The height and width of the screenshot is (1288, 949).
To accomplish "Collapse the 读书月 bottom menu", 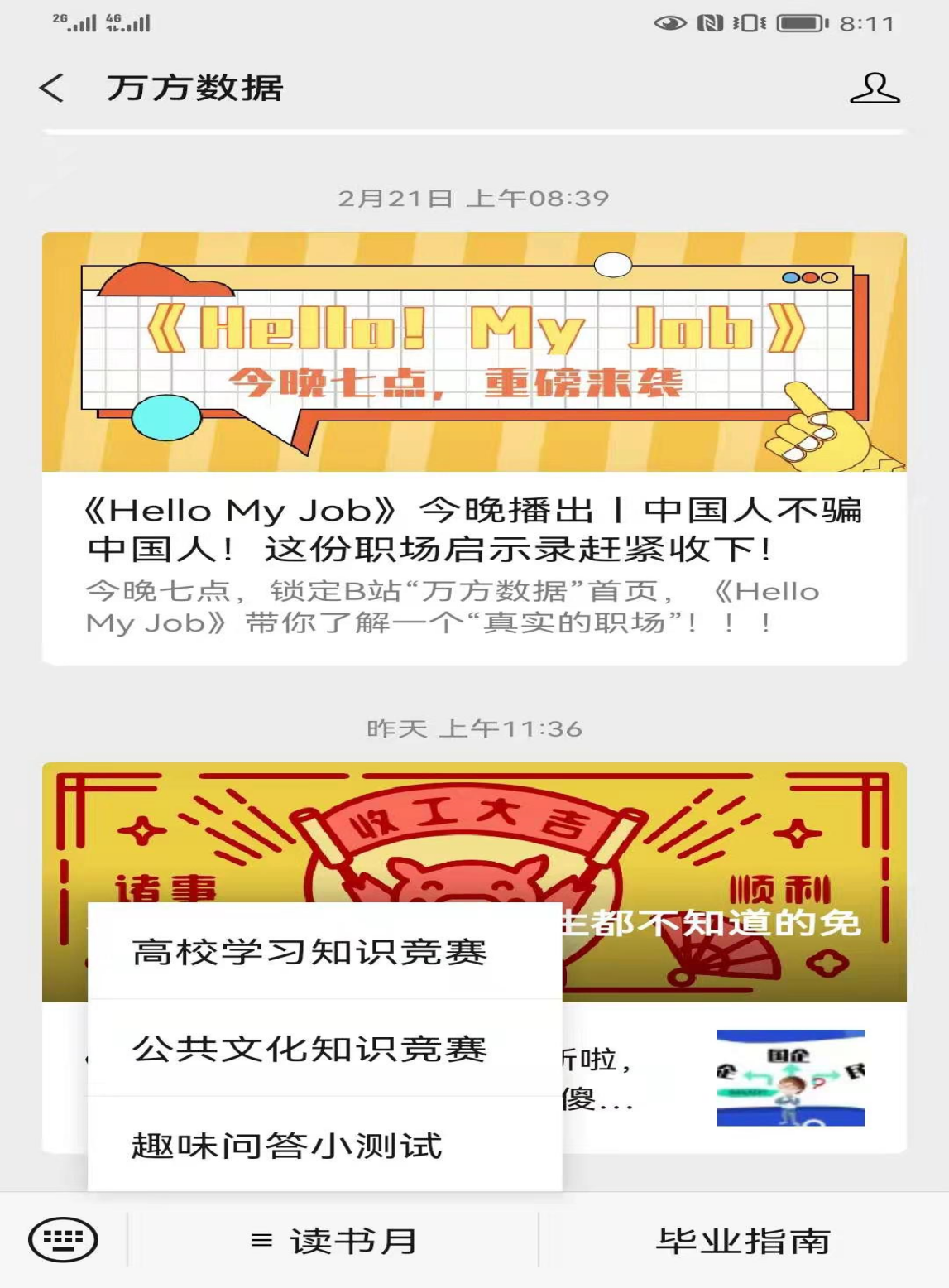I will click(333, 1241).
